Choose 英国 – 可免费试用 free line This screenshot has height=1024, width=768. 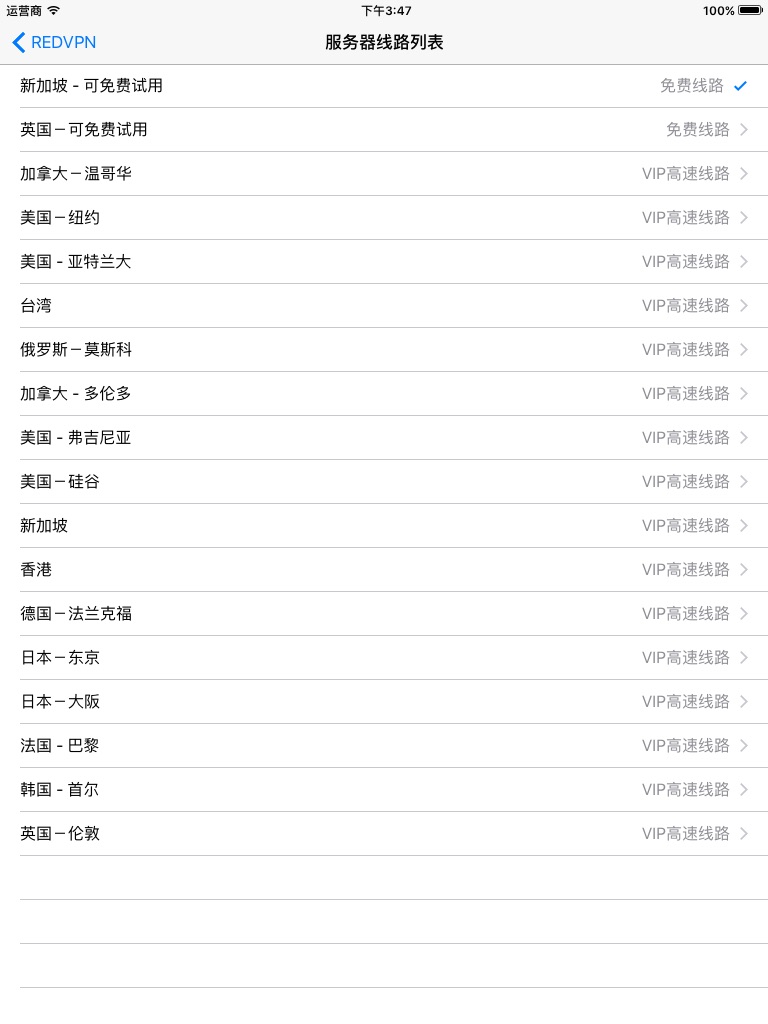pyautogui.click(x=384, y=129)
